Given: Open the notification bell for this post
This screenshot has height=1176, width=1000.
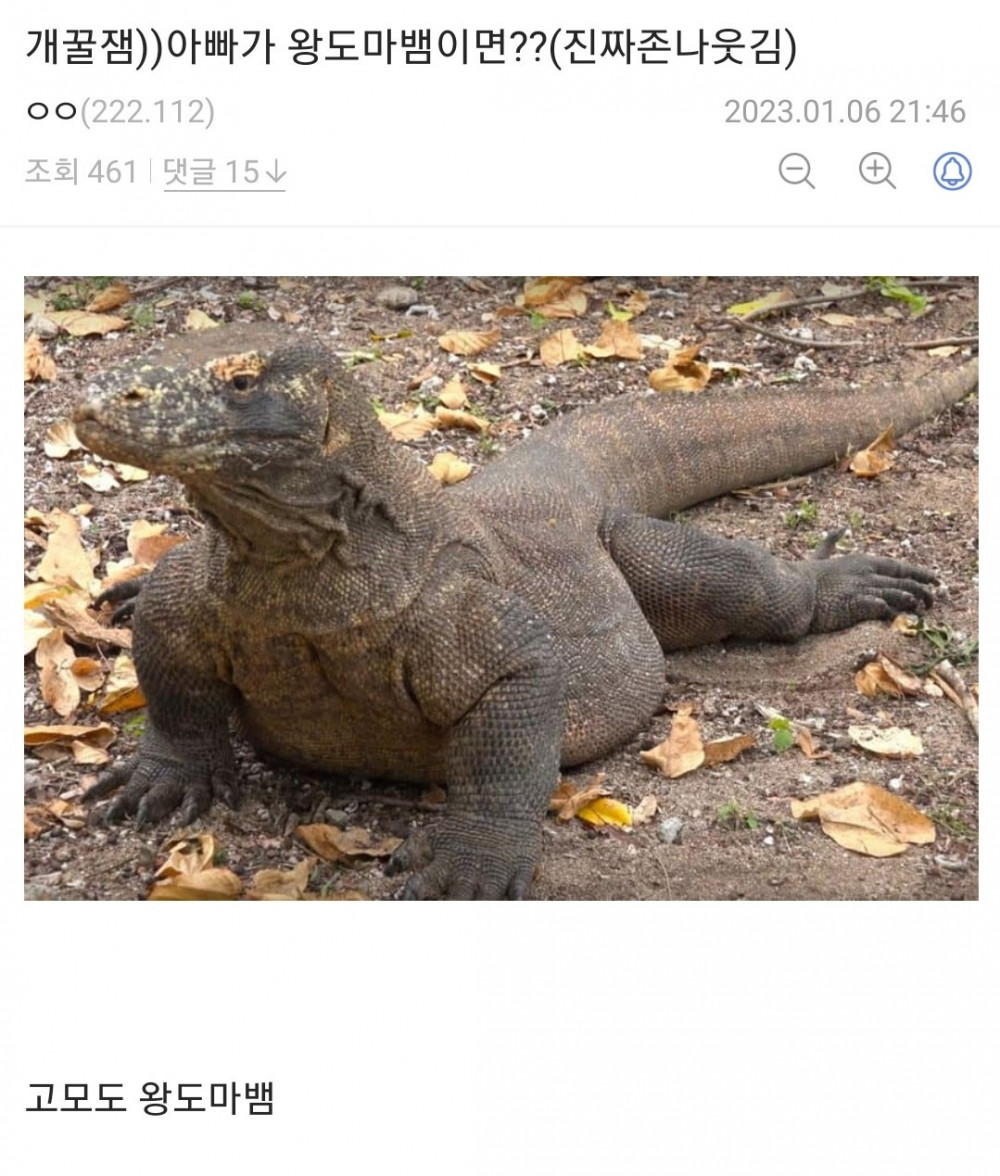Looking at the screenshot, I should tap(951, 171).
